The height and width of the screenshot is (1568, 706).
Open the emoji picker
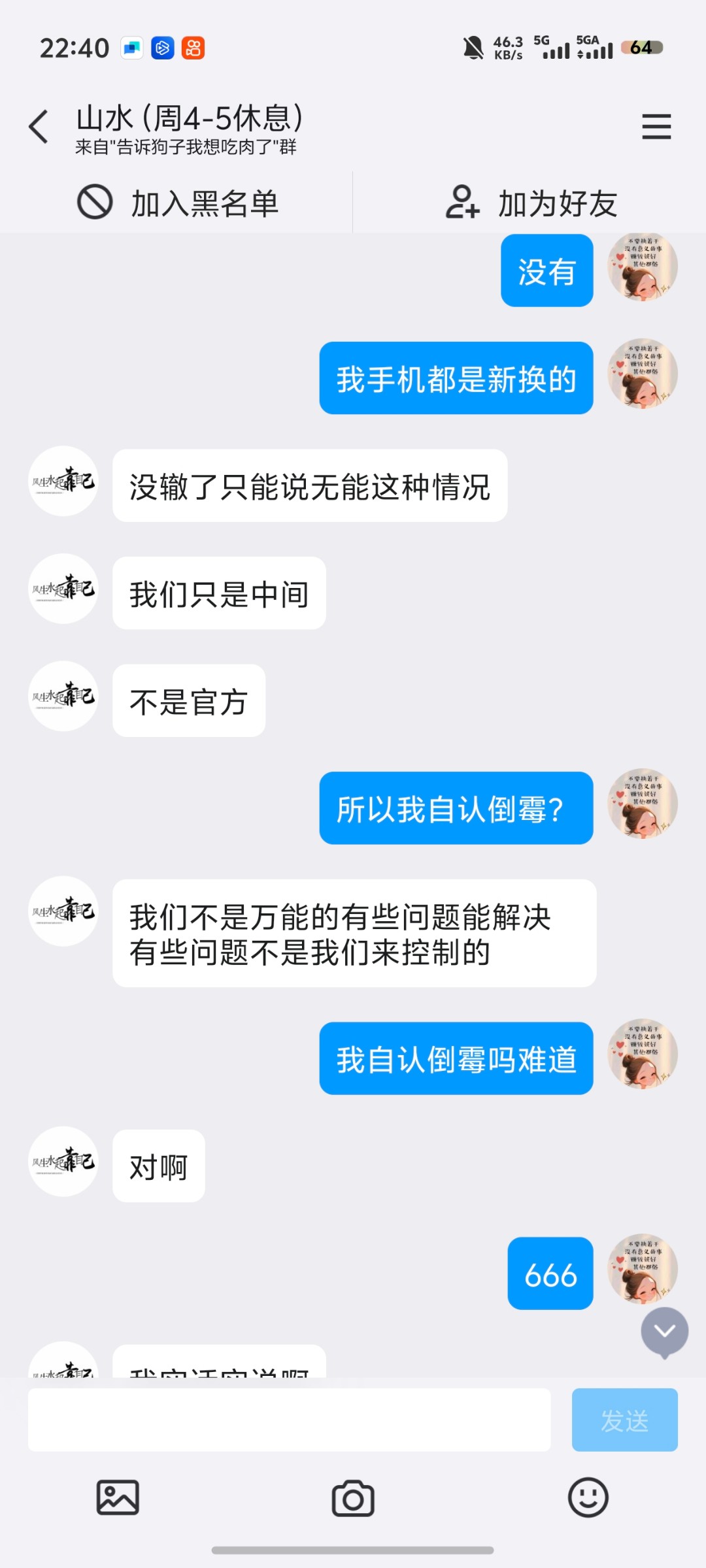point(588,1497)
